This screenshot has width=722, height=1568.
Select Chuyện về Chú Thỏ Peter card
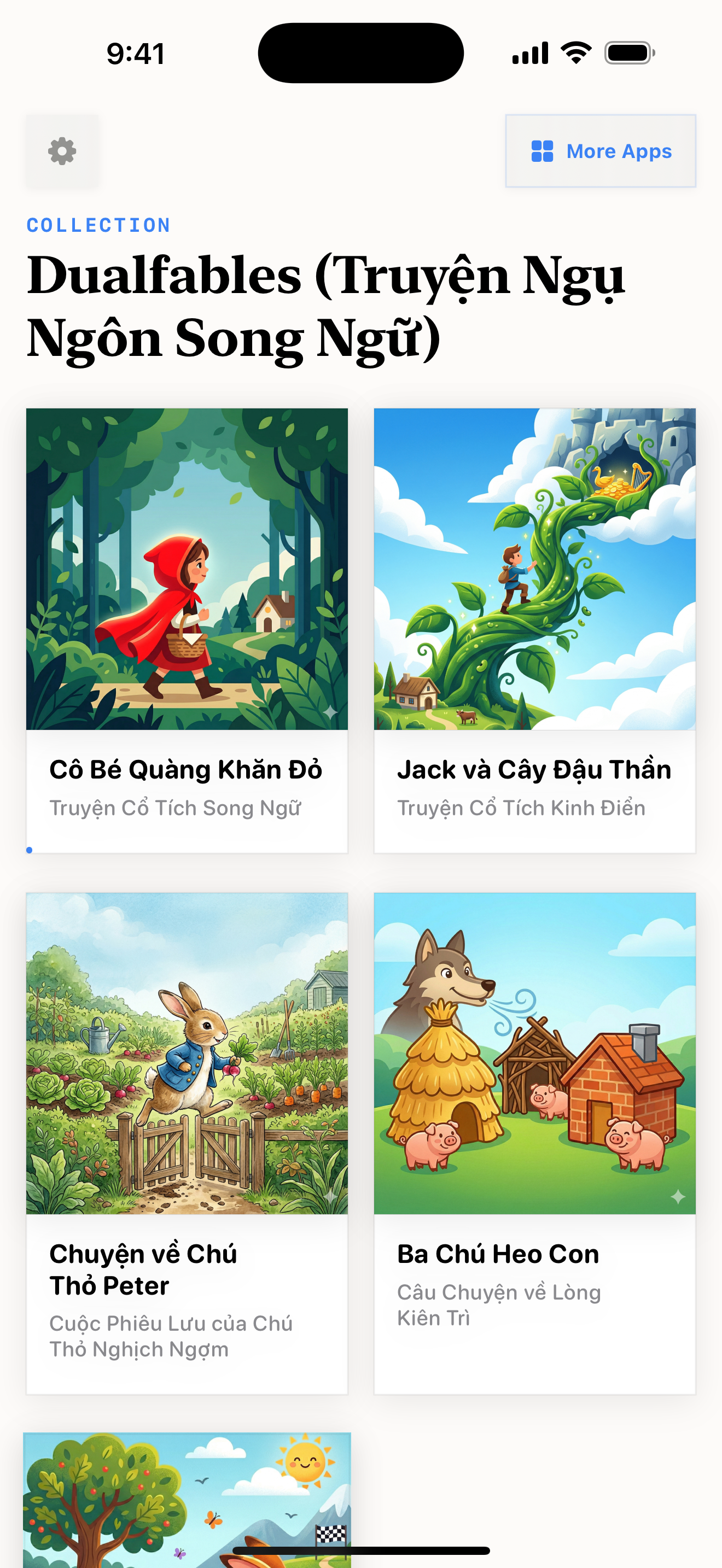click(187, 1142)
